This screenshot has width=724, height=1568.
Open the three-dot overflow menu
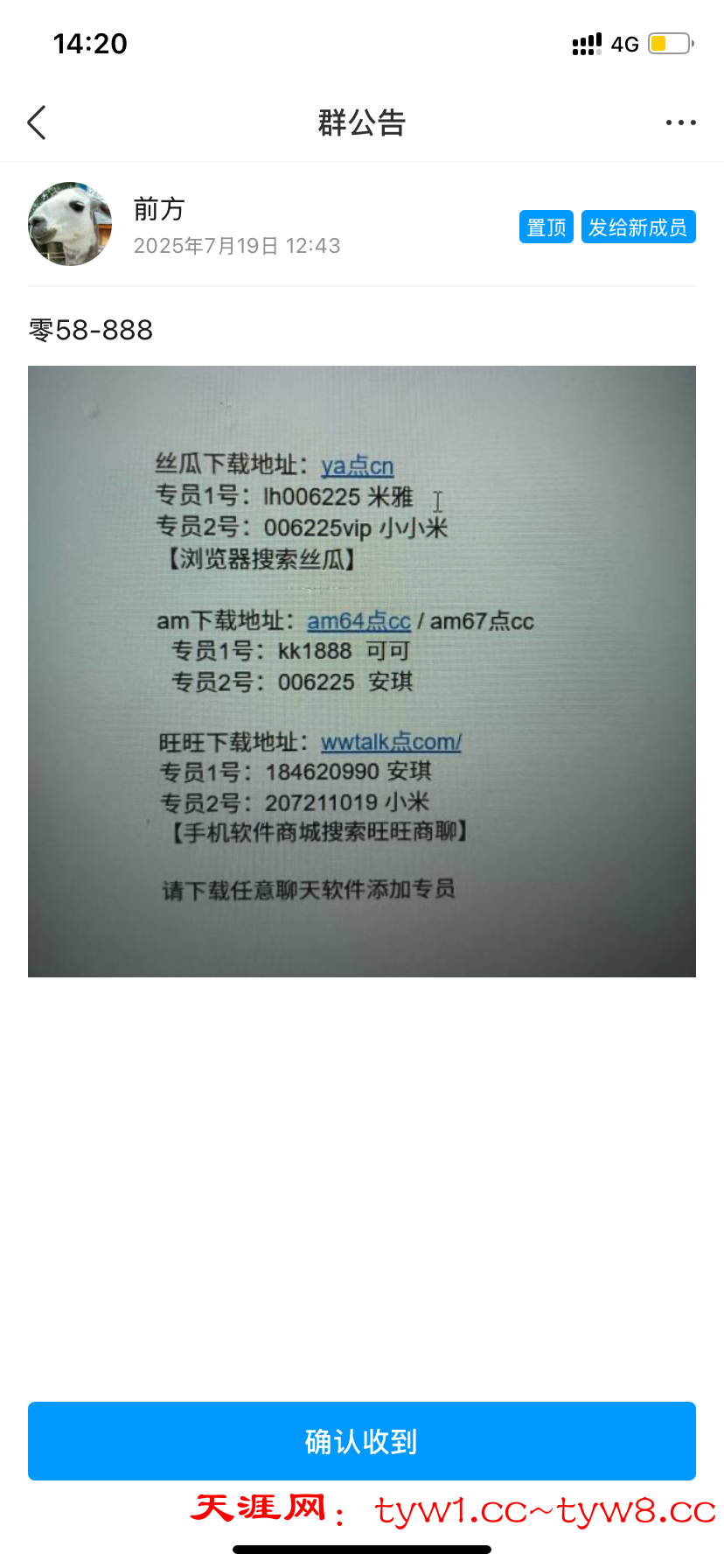680,122
